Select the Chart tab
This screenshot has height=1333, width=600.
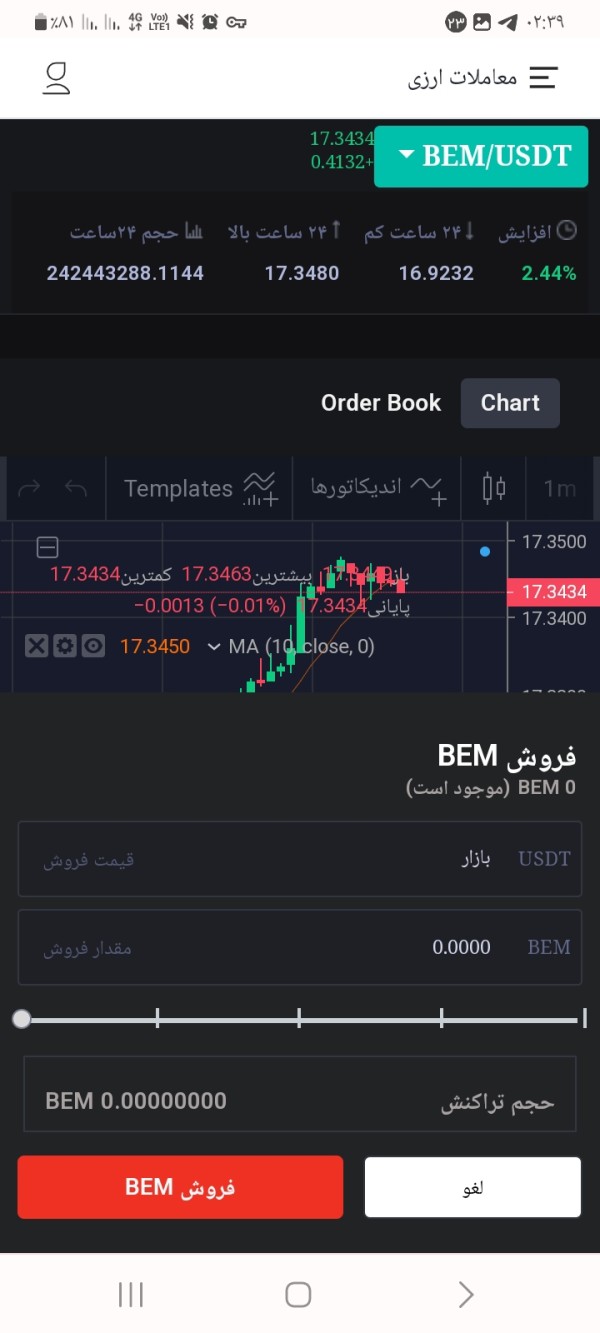(510, 403)
